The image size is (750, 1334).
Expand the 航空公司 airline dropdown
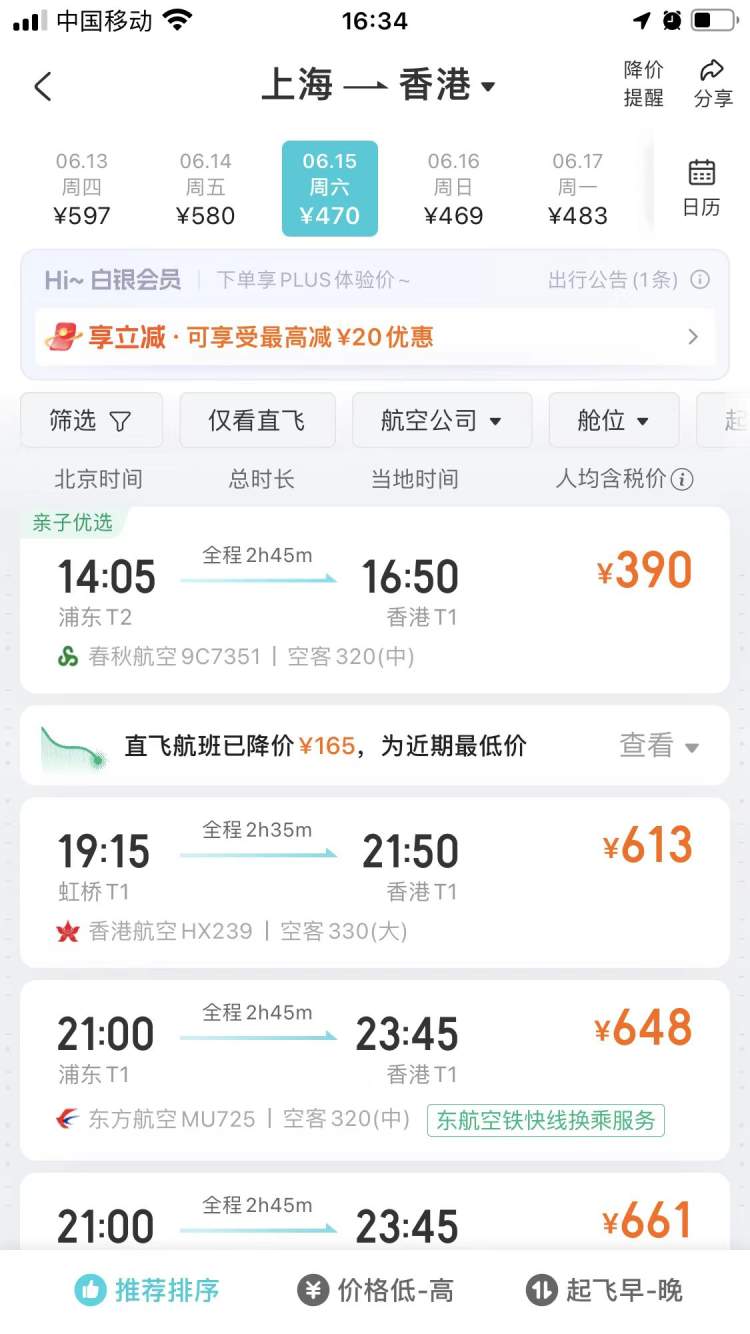441,420
